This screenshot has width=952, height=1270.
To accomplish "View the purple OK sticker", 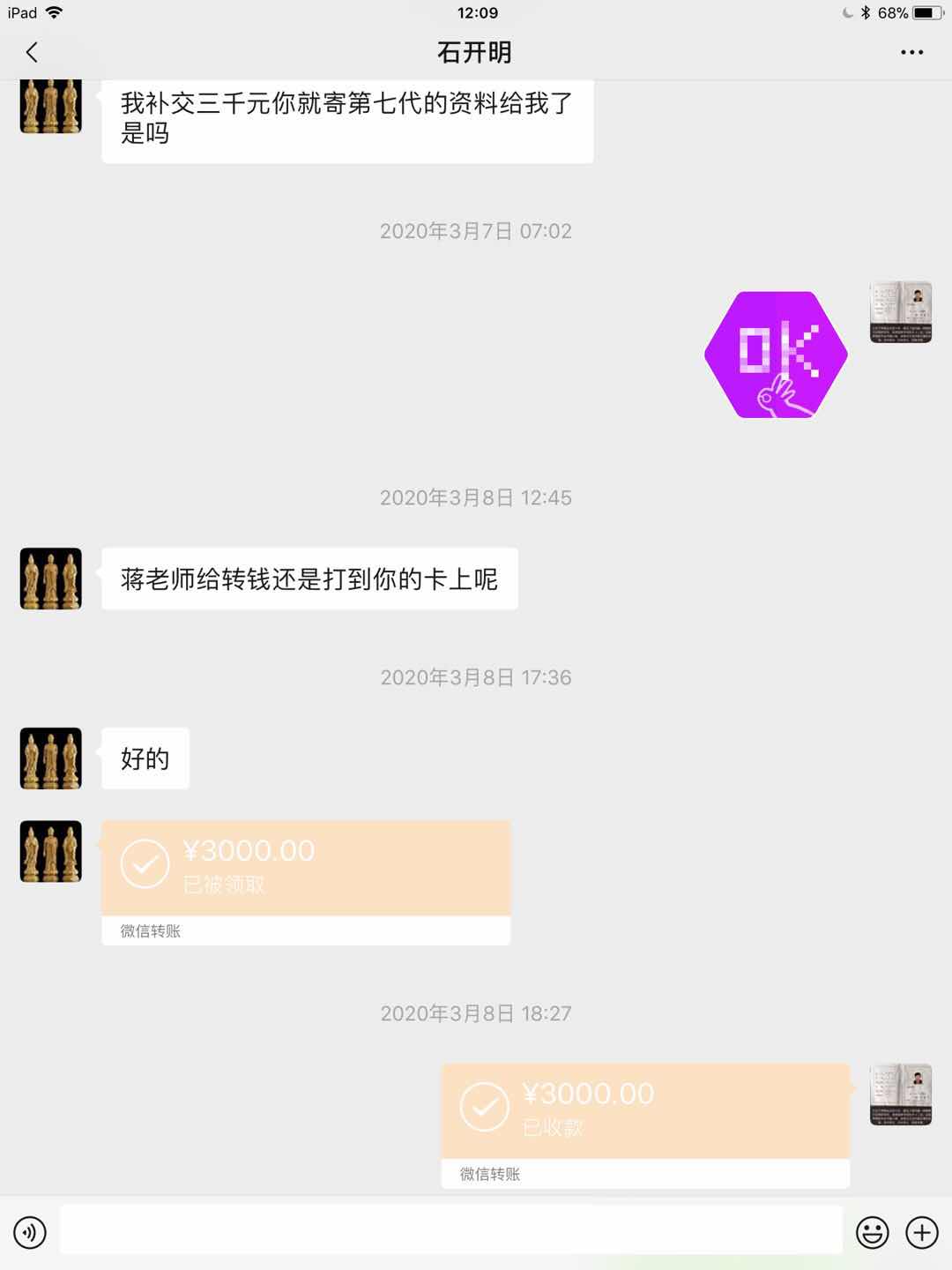I will pos(776,355).
